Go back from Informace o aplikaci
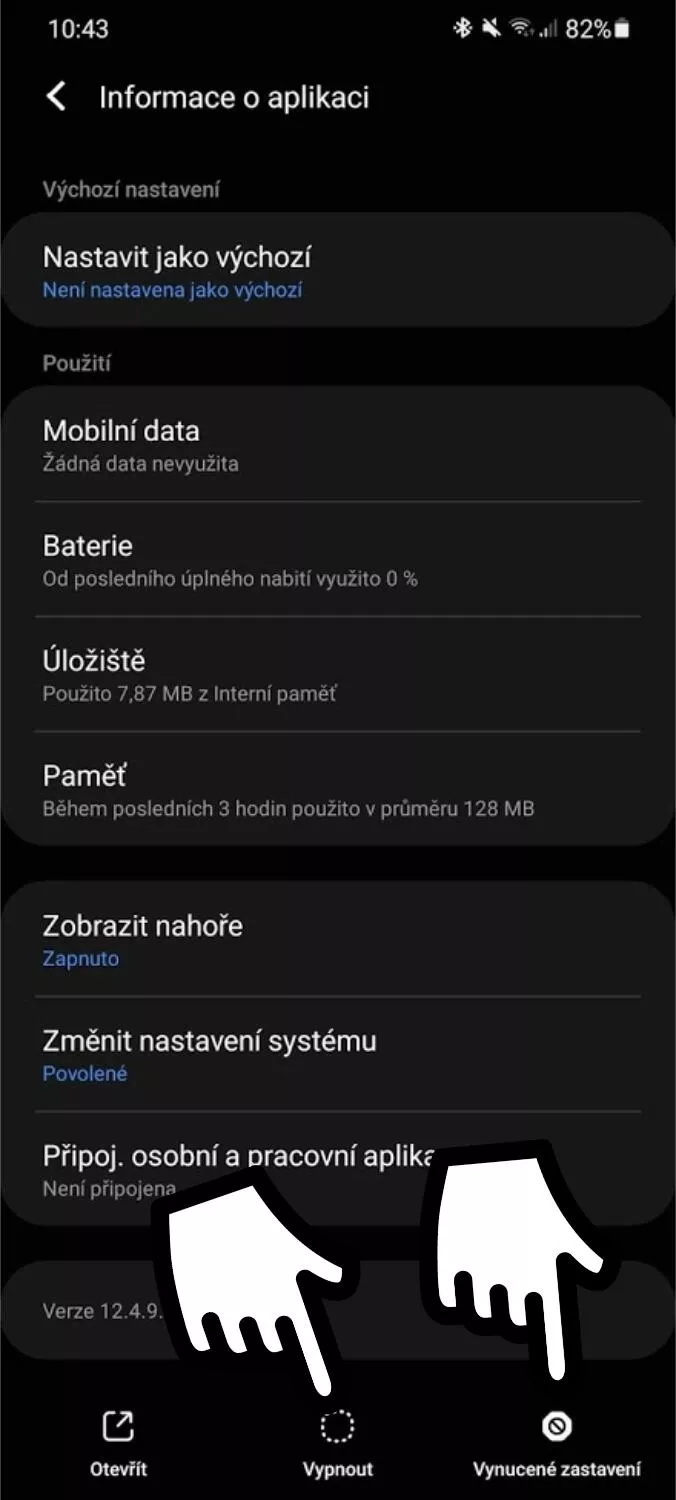This screenshot has width=676, height=1500. (57, 97)
